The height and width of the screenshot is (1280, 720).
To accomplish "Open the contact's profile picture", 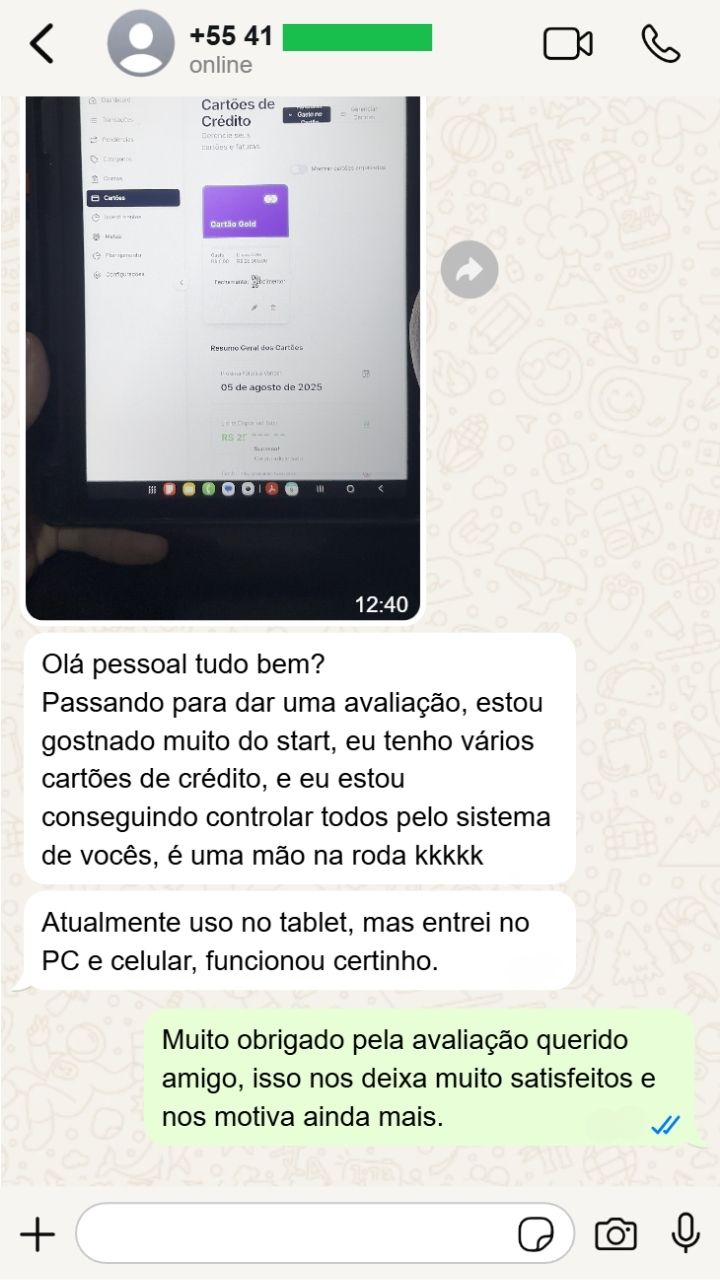I will 140,44.
